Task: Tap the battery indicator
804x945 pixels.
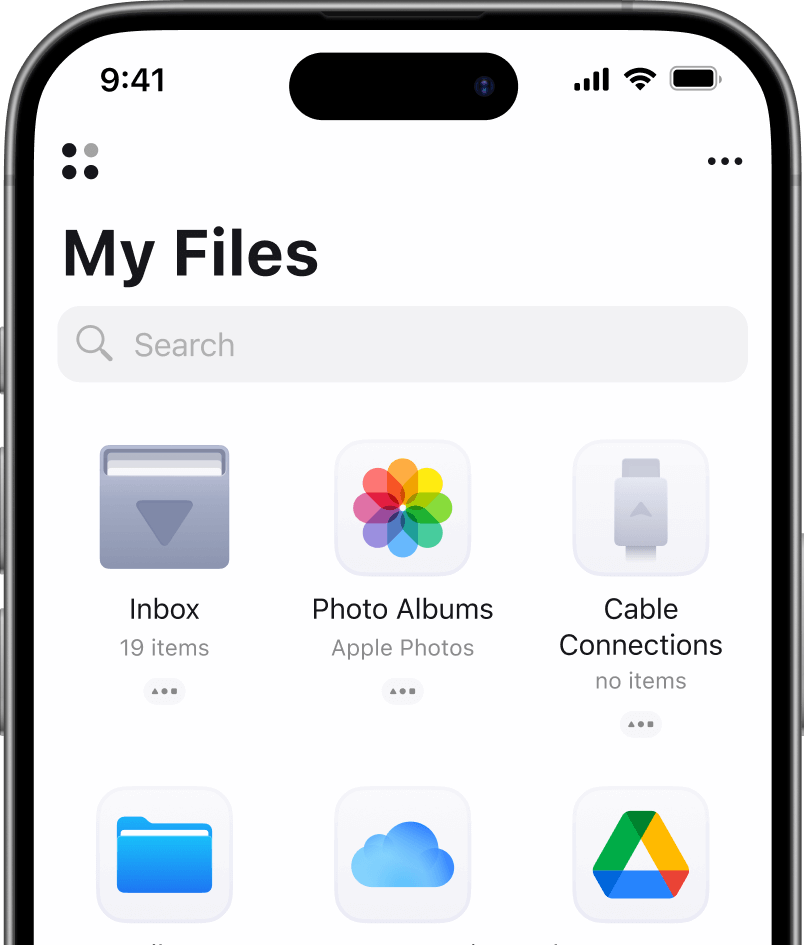Action: click(694, 77)
